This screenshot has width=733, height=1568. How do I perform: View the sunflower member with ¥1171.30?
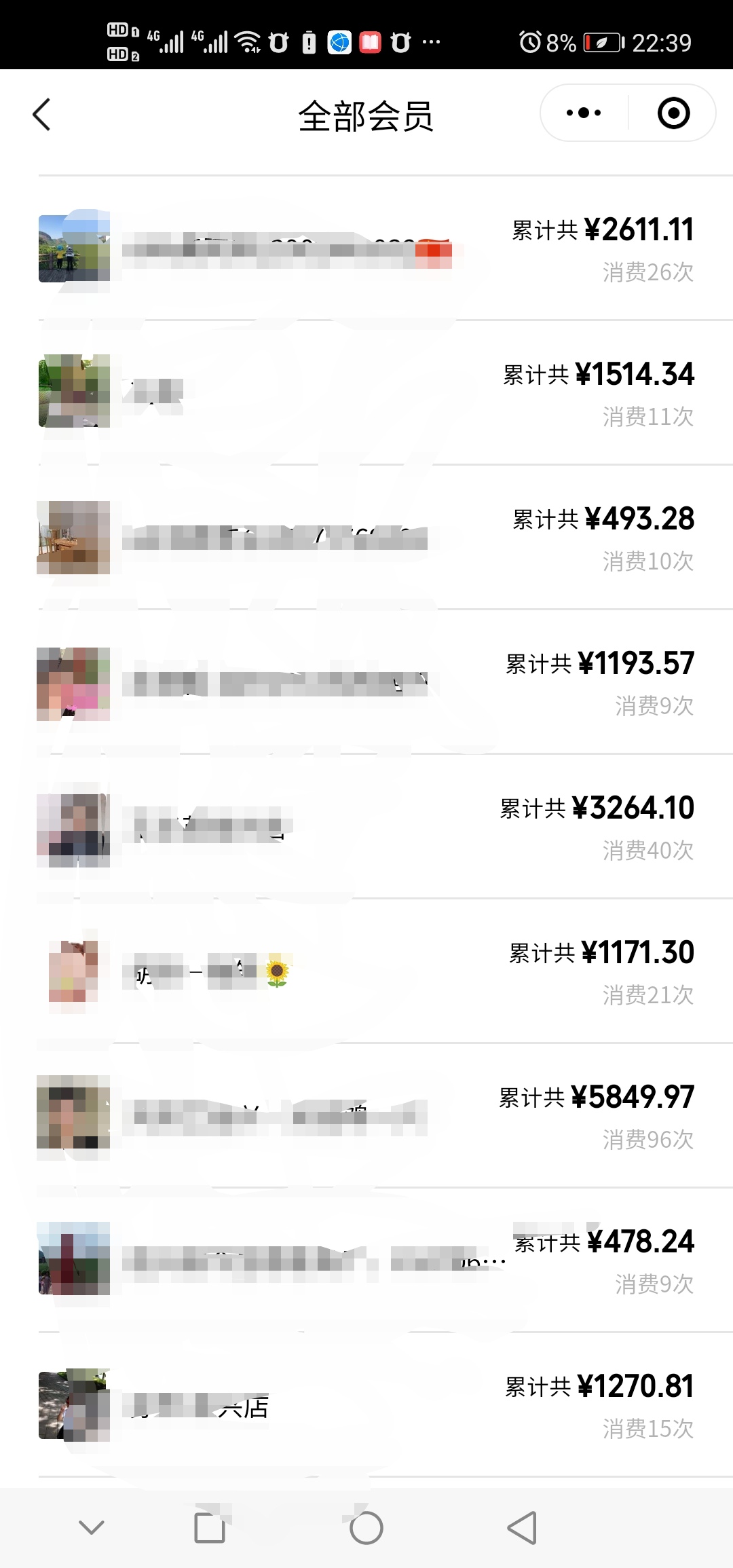(366, 972)
